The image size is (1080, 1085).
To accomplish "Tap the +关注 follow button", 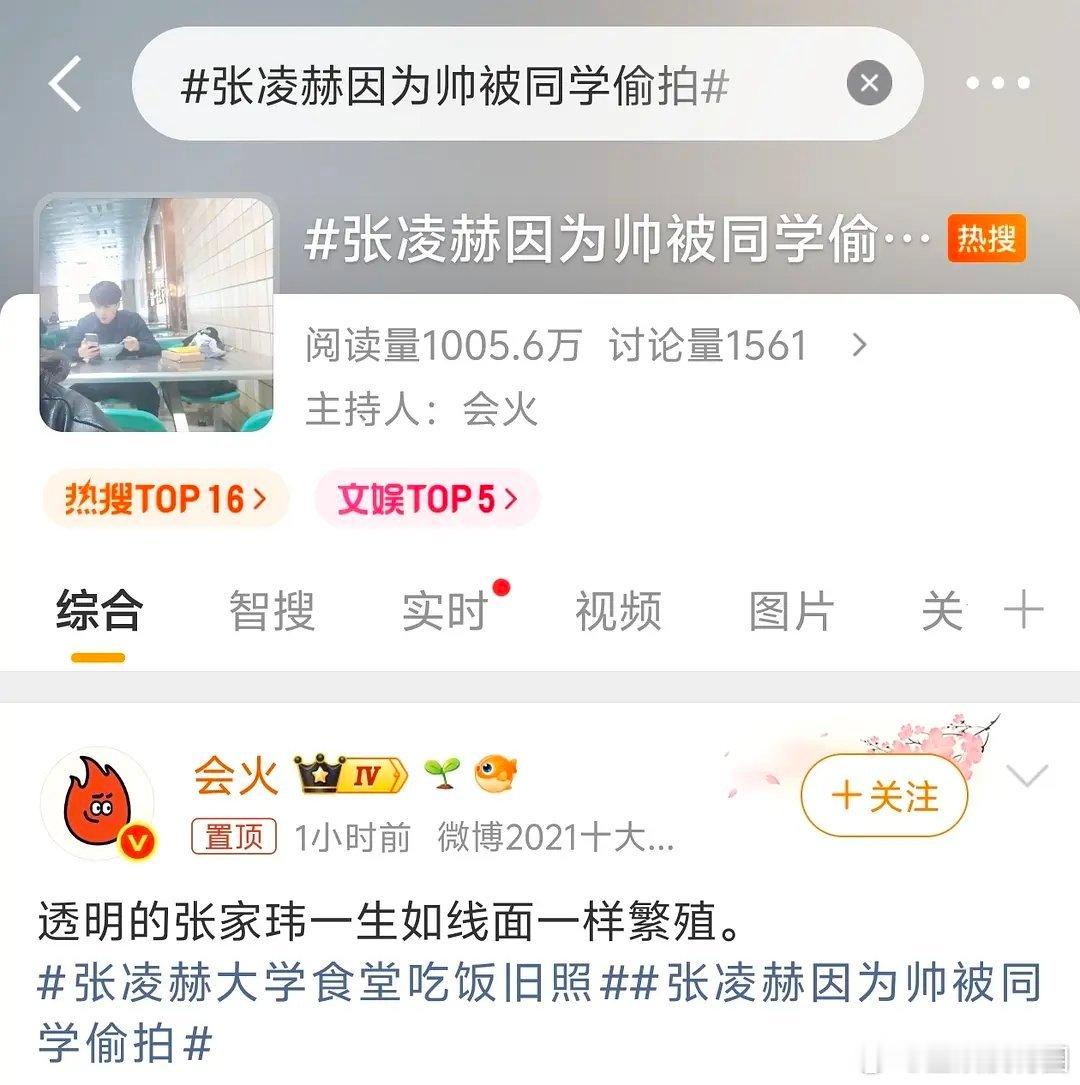I will tap(884, 795).
